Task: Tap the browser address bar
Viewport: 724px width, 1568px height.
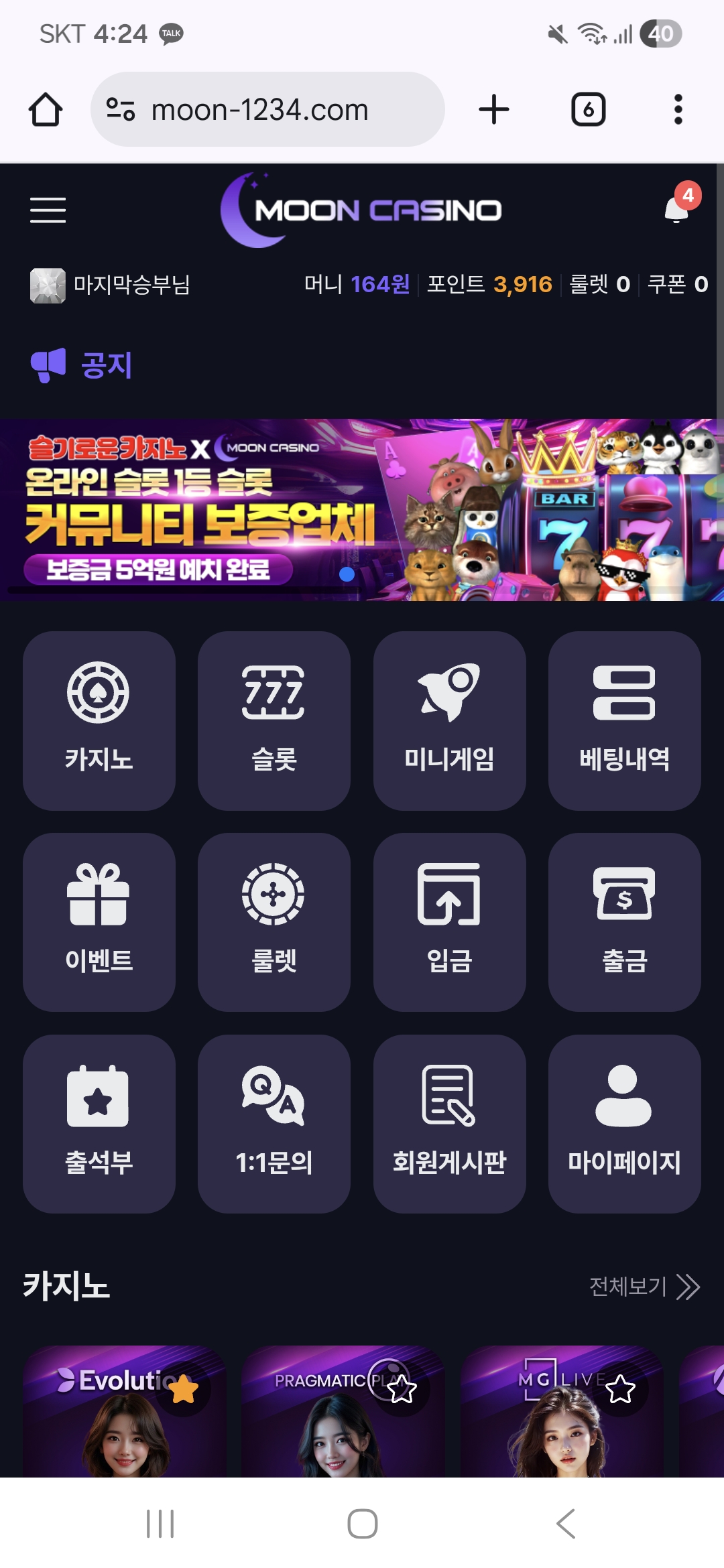Action: click(x=267, y=109)
